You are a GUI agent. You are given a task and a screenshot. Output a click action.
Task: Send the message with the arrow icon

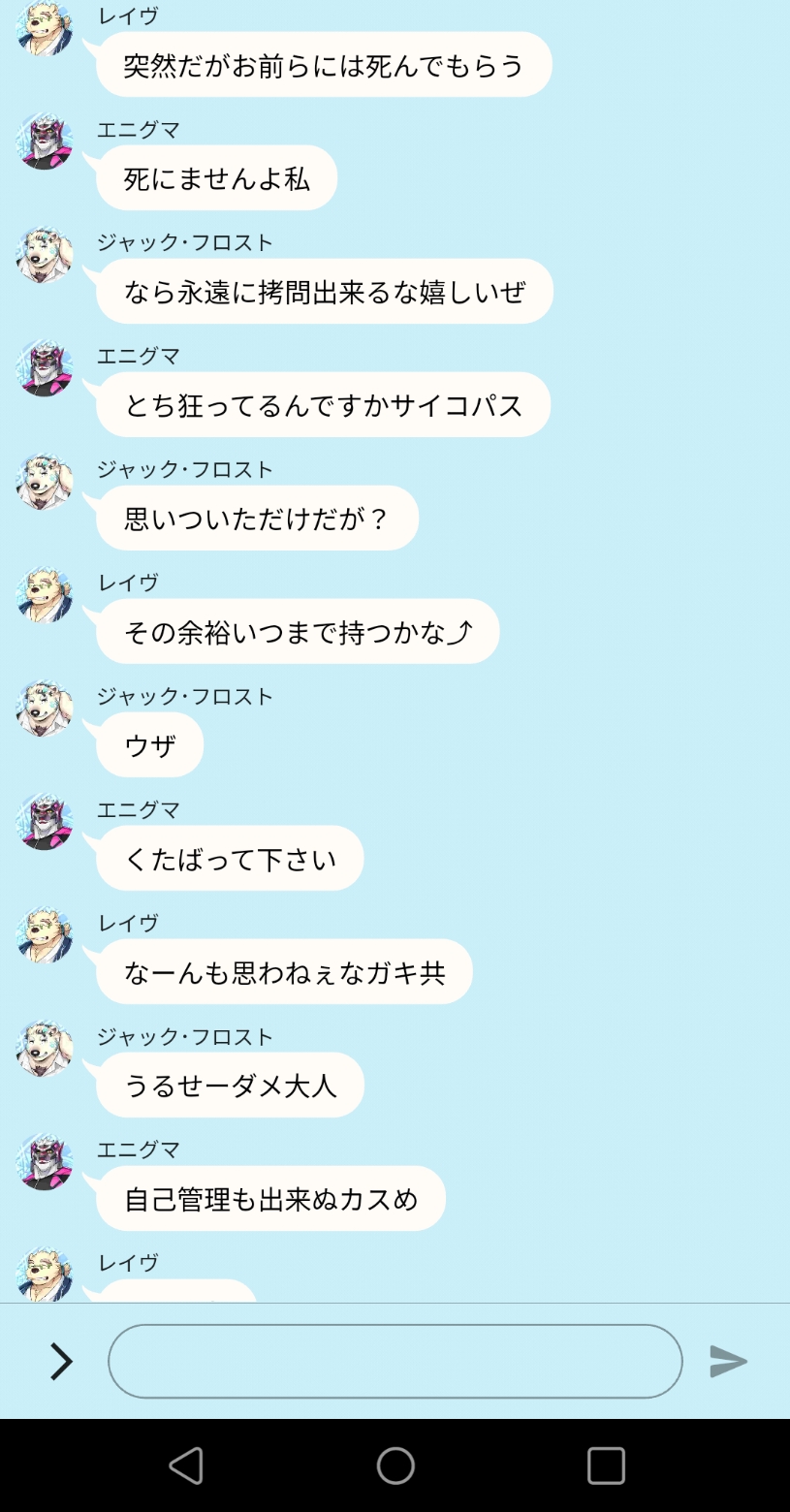coord(728,1362)
